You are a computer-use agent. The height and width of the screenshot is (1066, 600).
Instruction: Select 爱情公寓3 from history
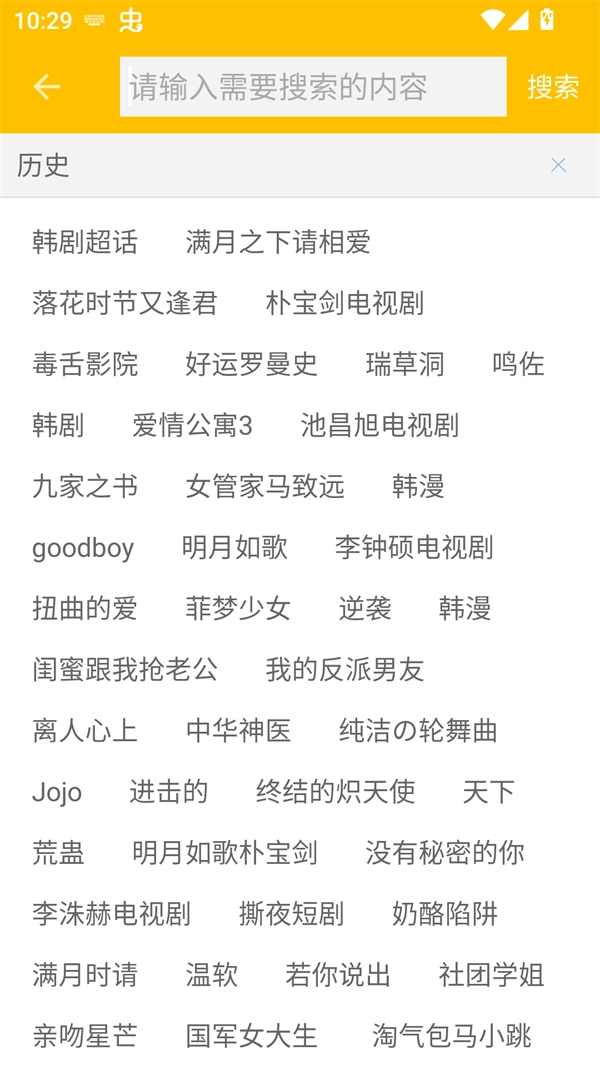click(x=192, y=425)
